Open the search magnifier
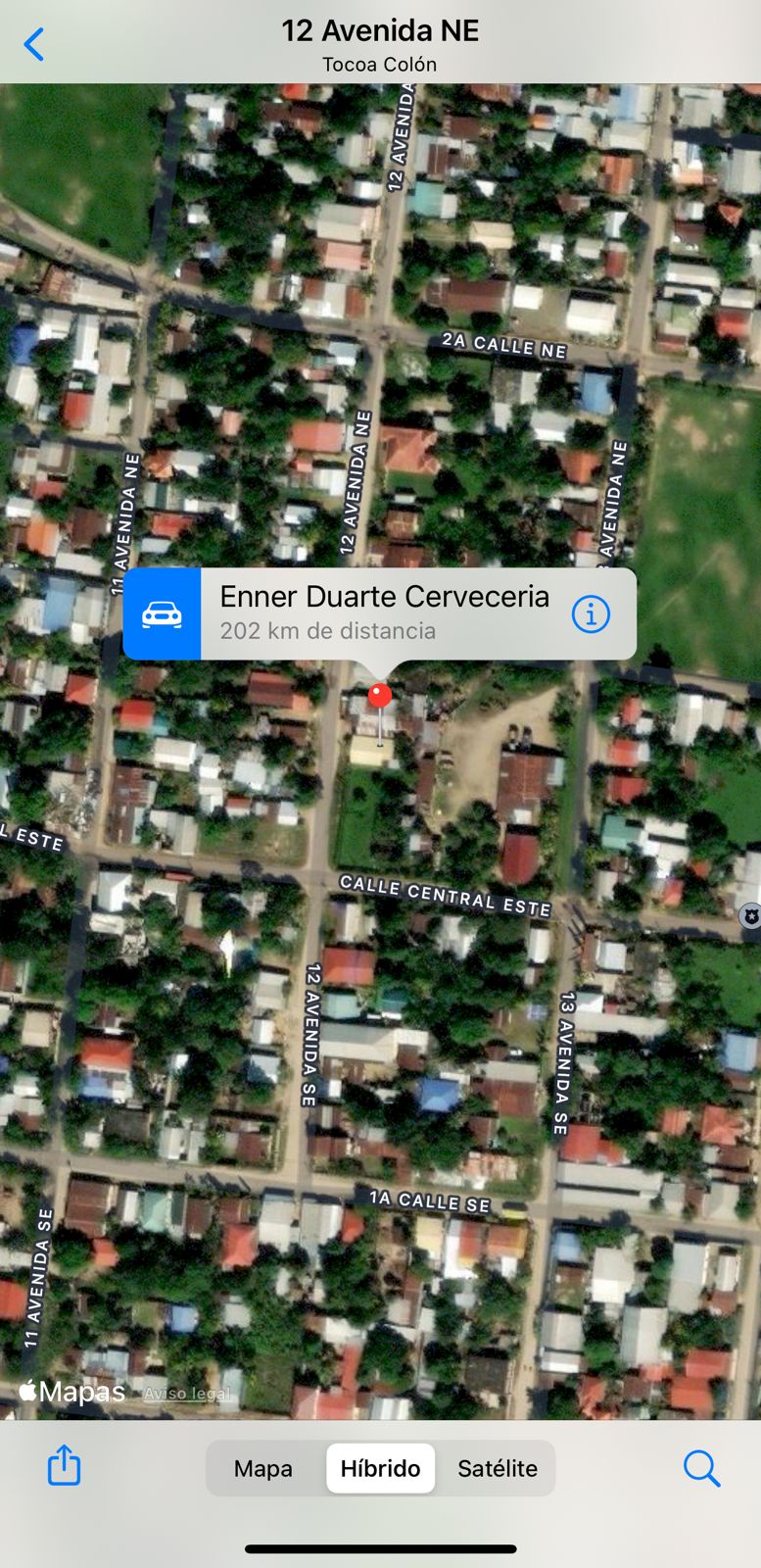761x1568 pixels. (x=701, y=1468)
